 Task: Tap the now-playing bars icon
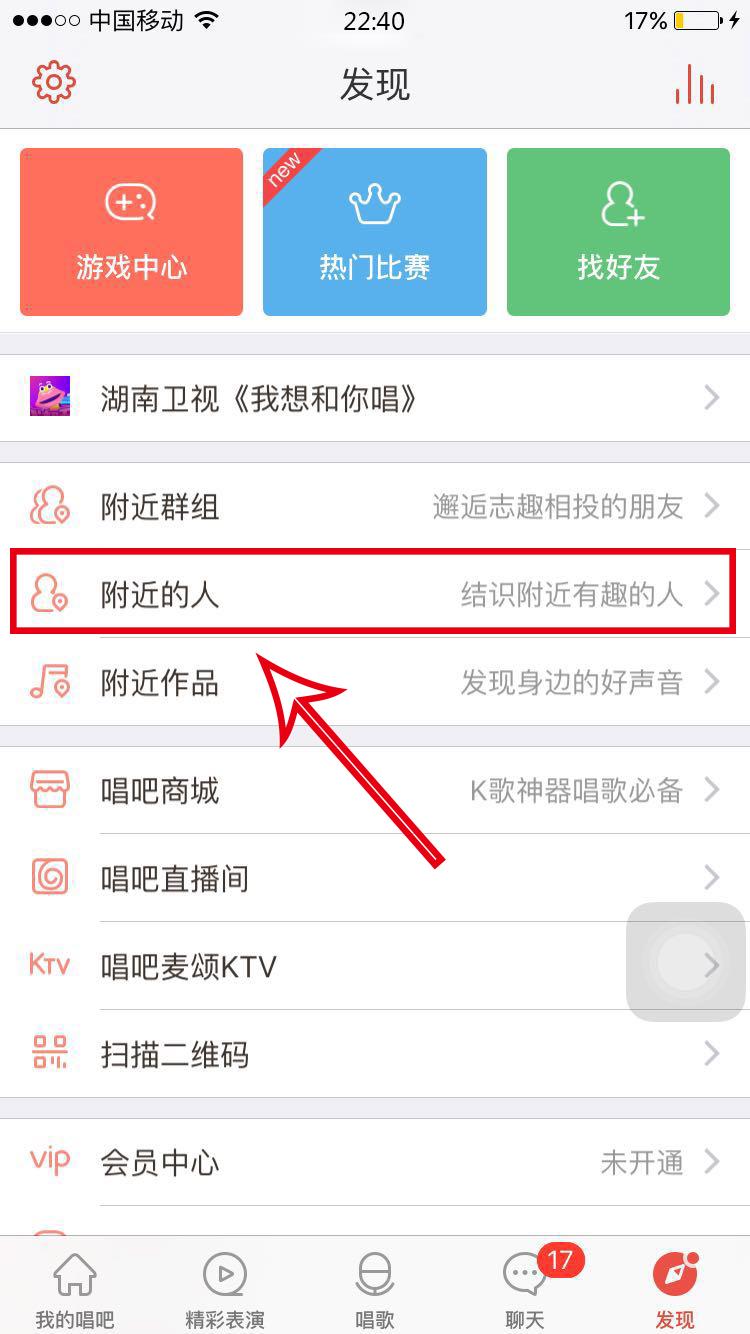click(x=694, y=84)
